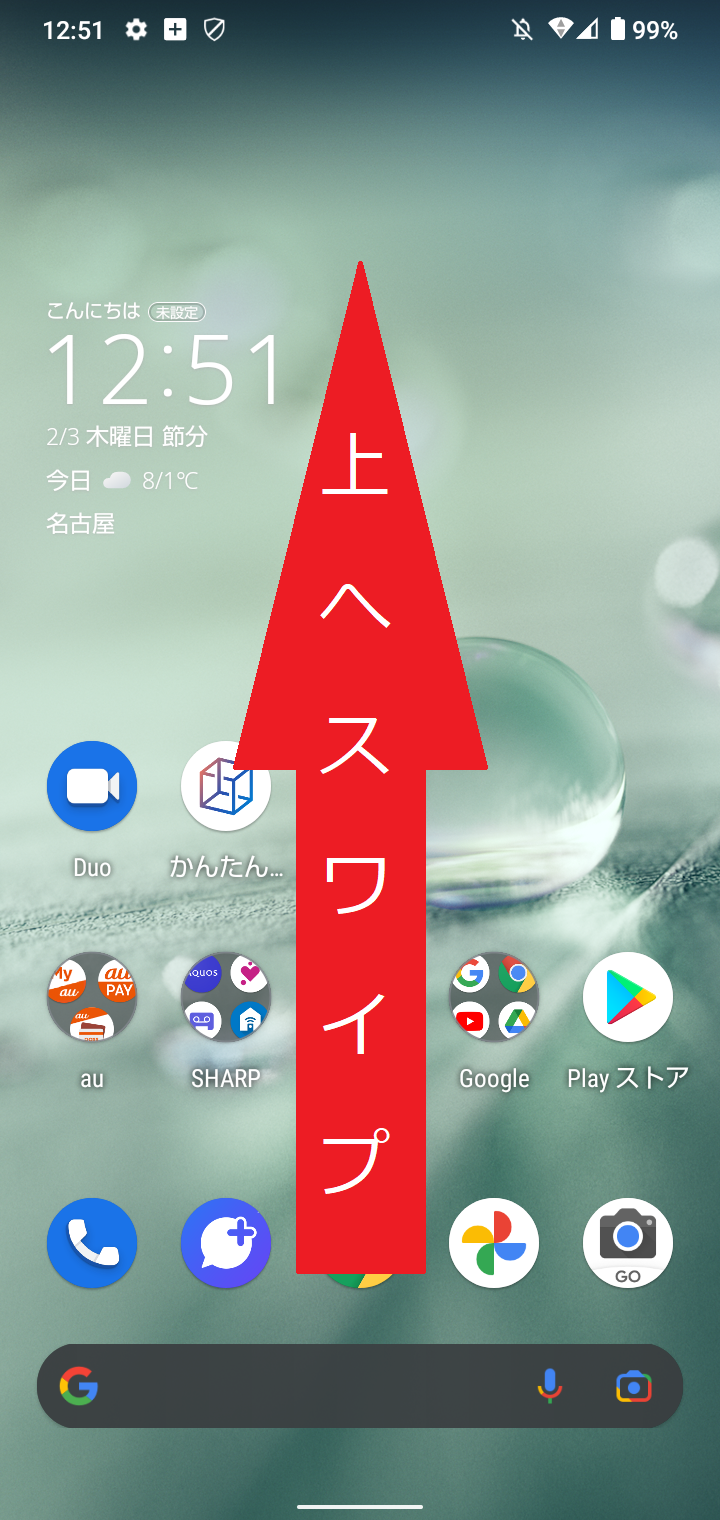Tap the microphone icon for voice search

[548, 1386]
